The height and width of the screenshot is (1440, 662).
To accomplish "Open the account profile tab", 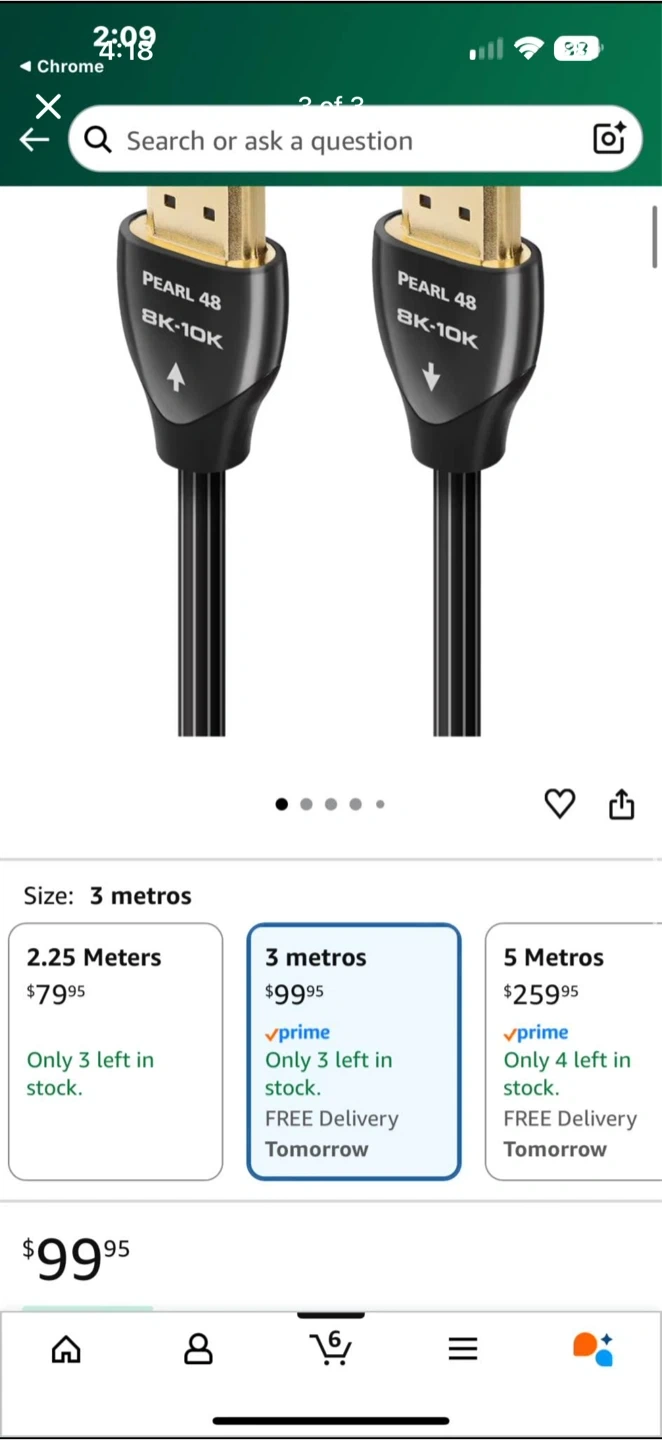I will click(198, 1350).
